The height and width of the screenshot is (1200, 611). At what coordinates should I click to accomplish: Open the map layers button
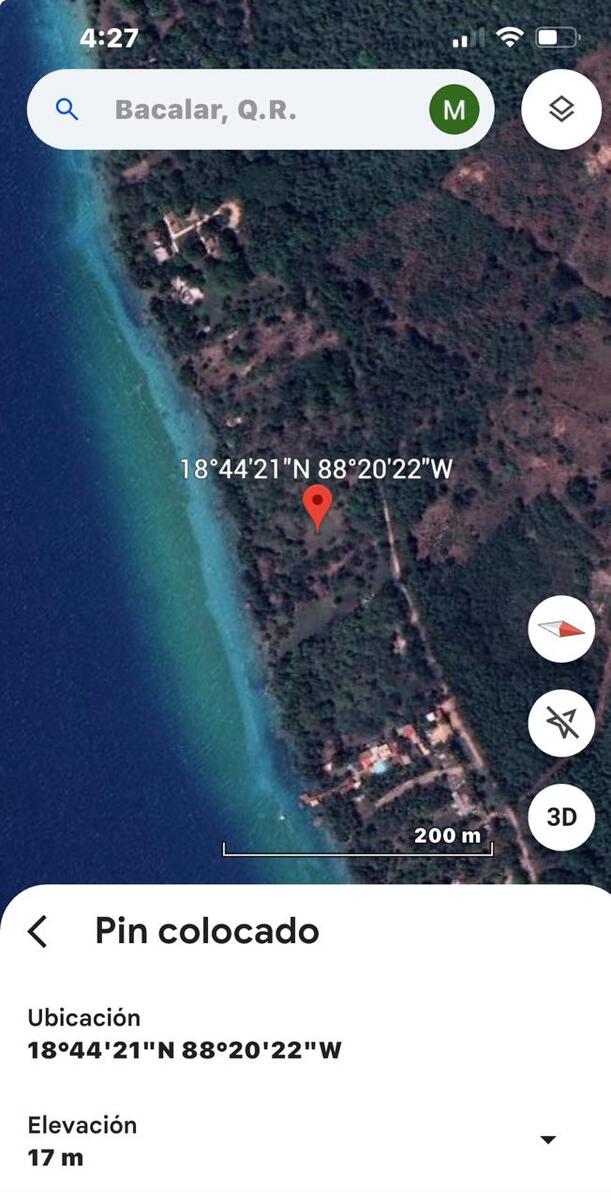coord(561,109)
